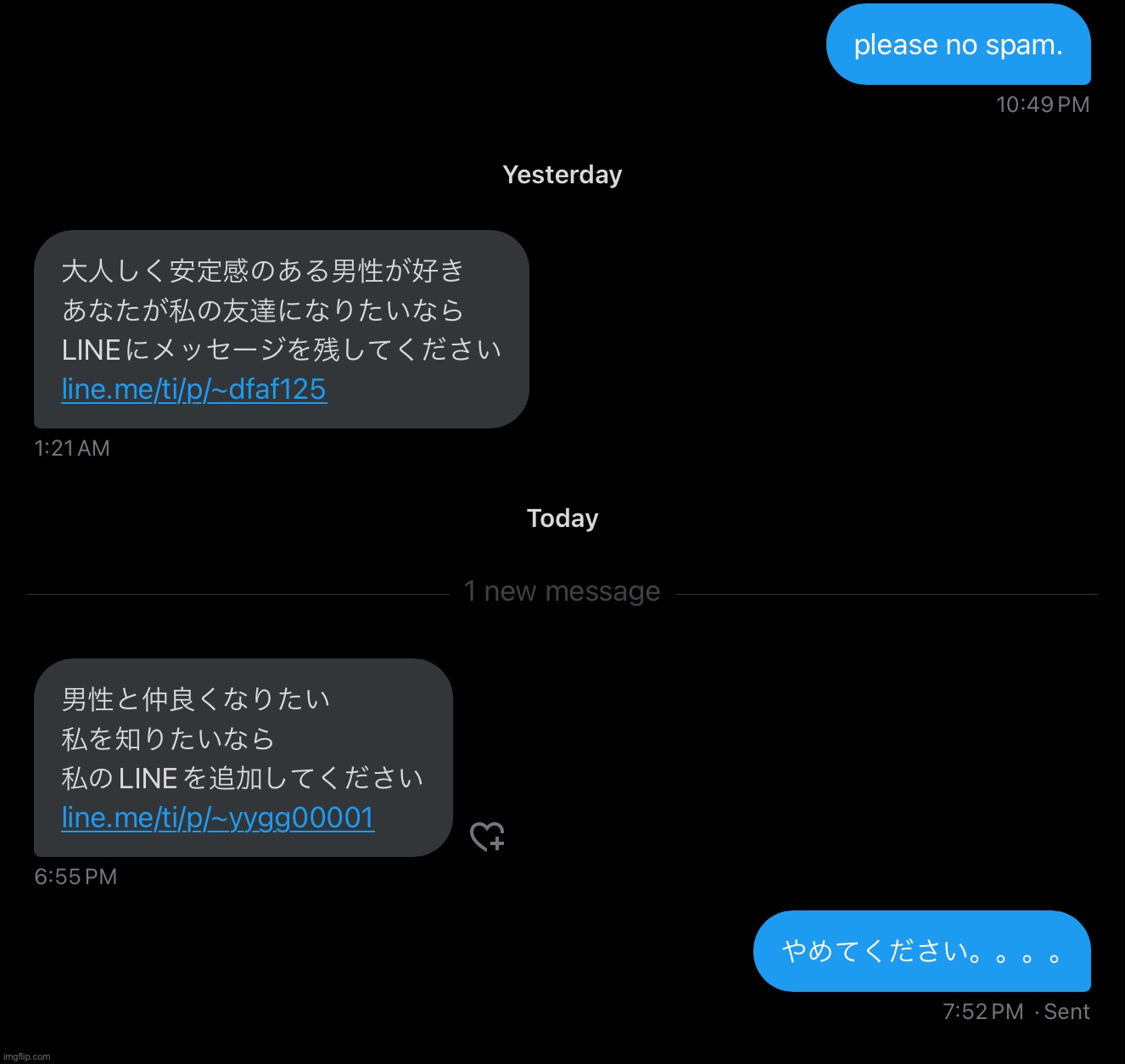Open the line.me/ti/p/~yygg00001 link
This screenshot has height=1064, width=1125.
tap(217, 818)
